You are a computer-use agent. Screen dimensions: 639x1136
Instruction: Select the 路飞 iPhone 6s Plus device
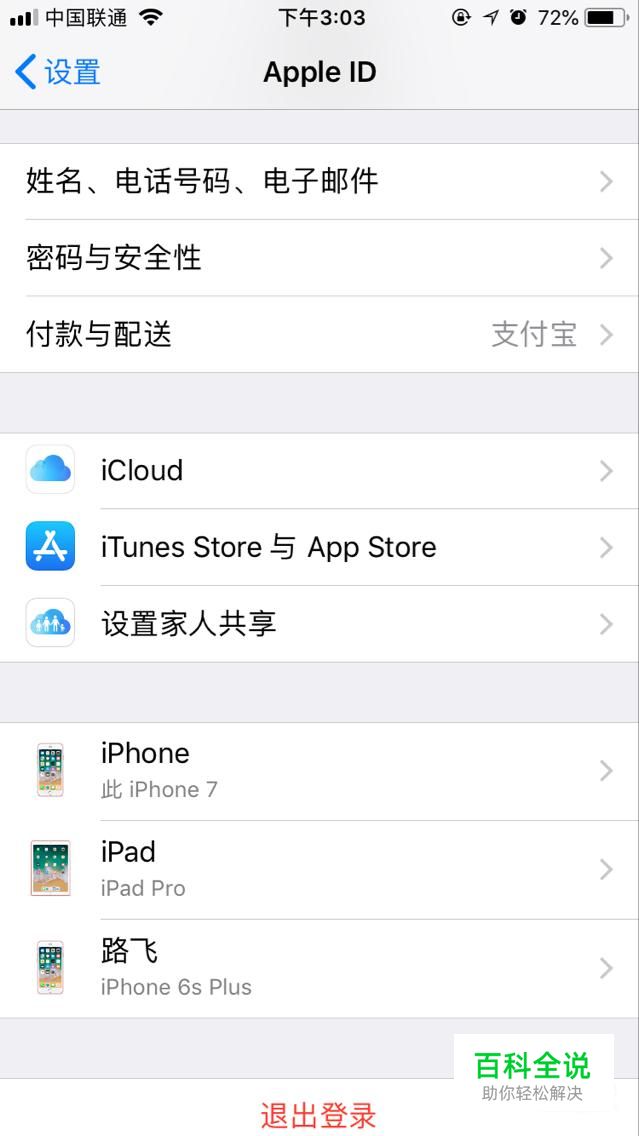click(319, 967)
